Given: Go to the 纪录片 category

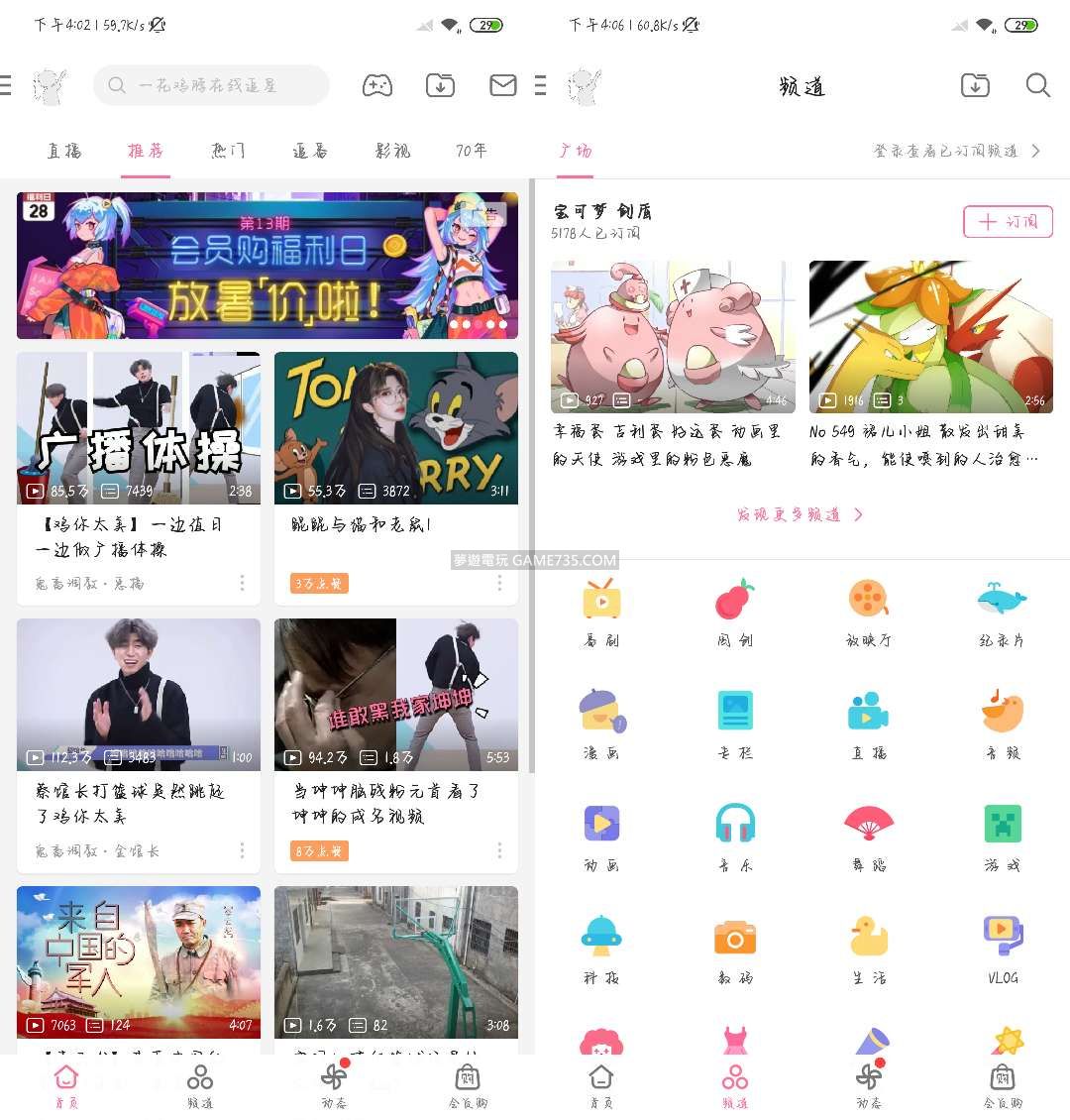Looking at the screenshot, I should pyautogui.click(x=1002, y=612).
